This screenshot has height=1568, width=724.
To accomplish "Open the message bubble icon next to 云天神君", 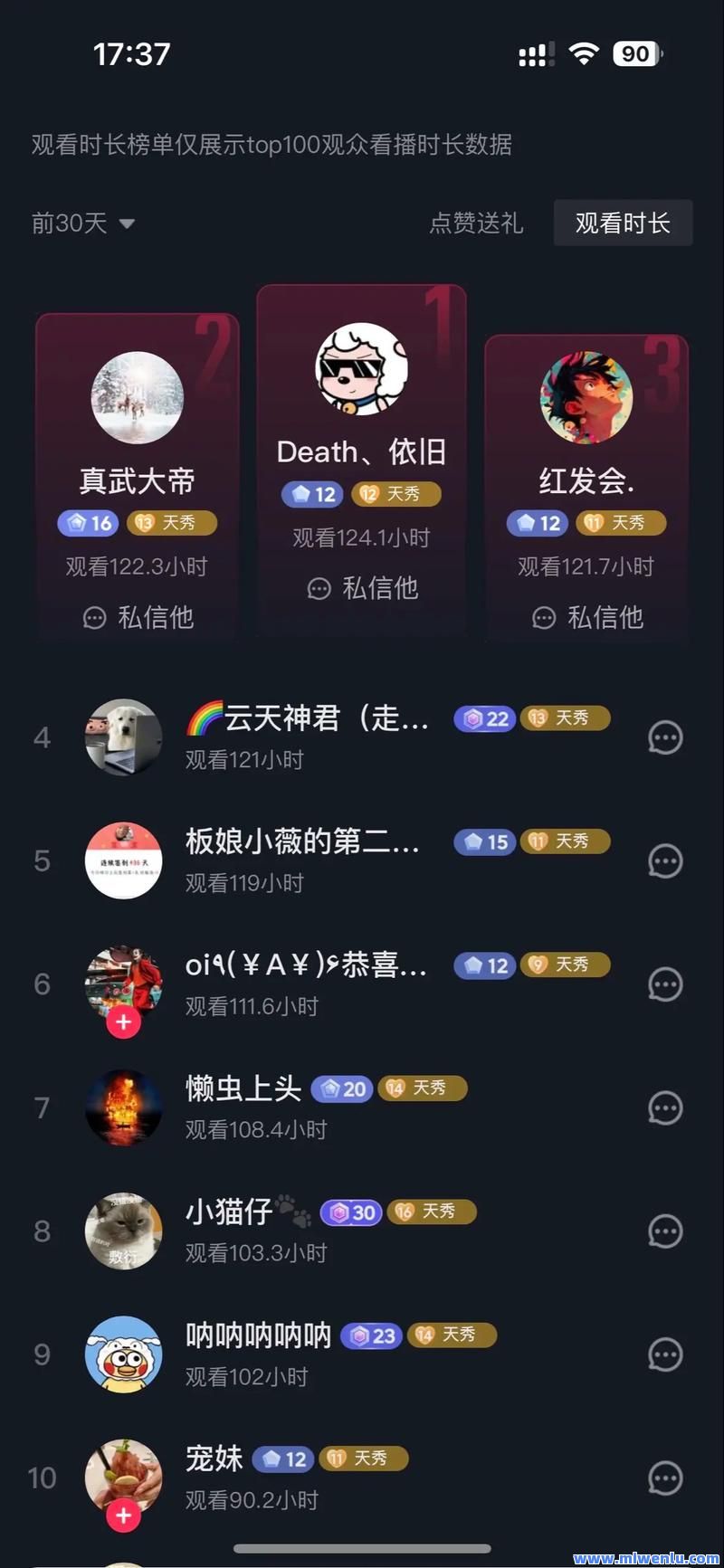I will (665, 737).
